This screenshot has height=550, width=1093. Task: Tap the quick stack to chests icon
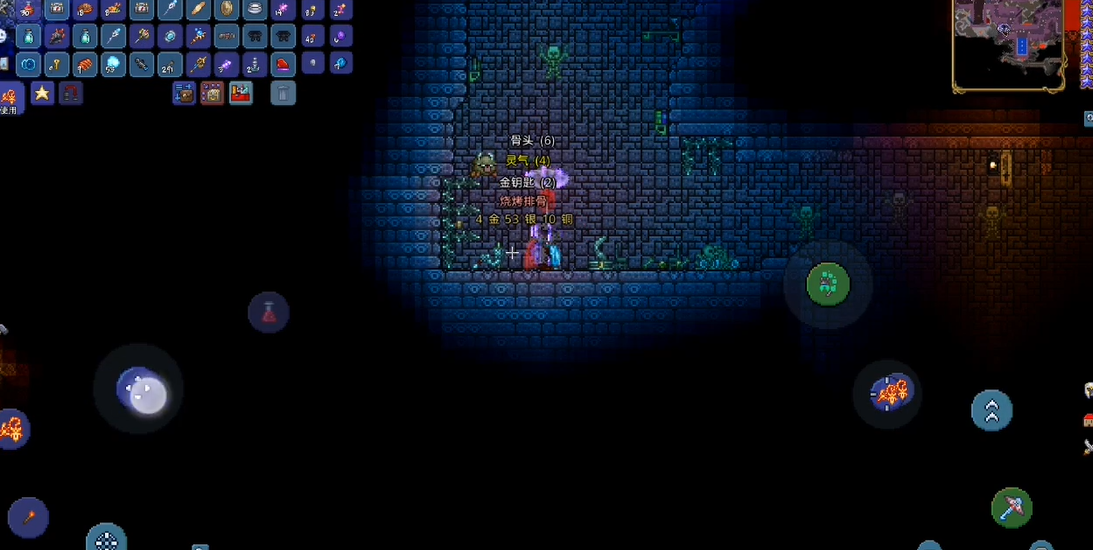[184, 93]
